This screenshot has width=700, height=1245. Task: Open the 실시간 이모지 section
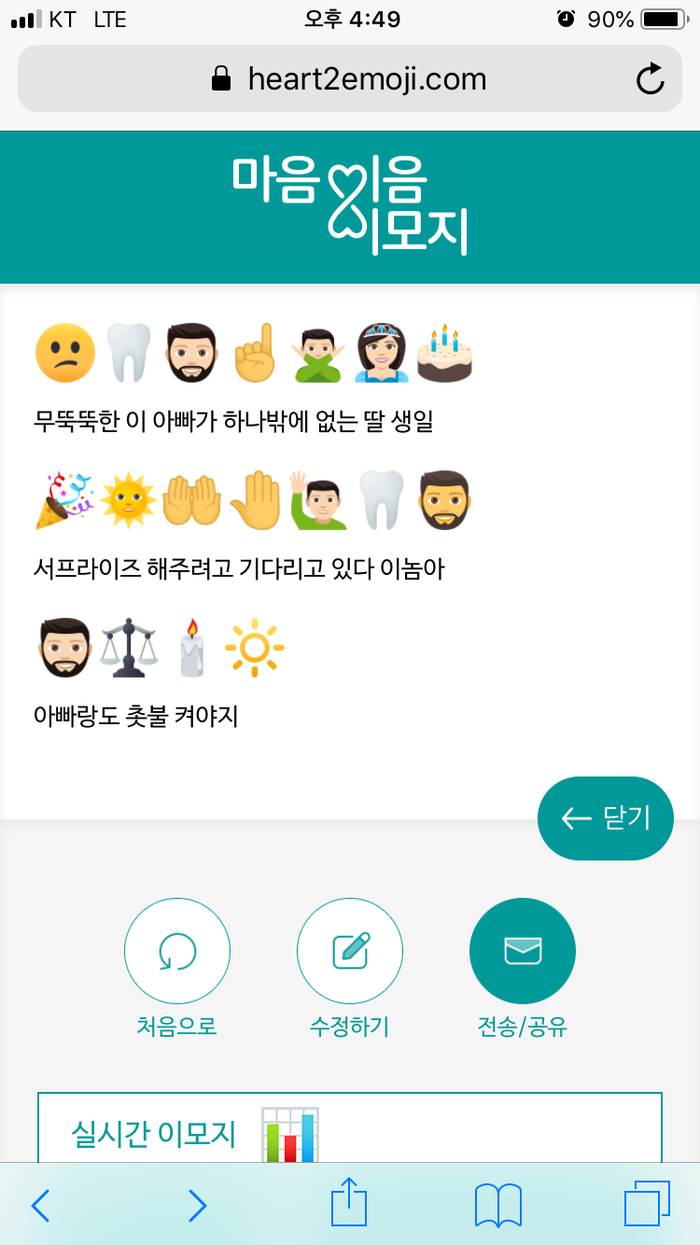(350, 1132)
